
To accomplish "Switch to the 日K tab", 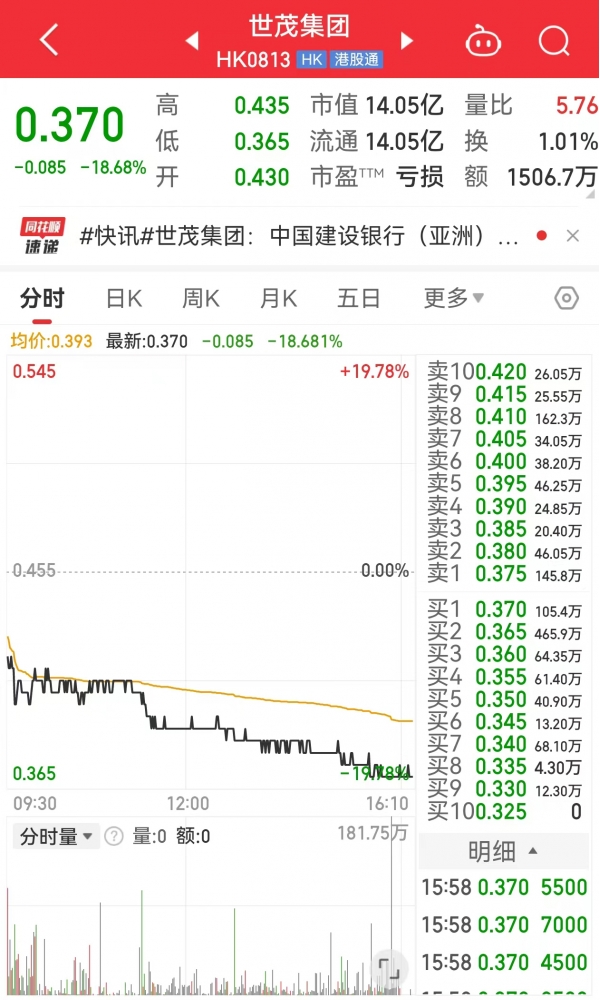I will (124, 298).
